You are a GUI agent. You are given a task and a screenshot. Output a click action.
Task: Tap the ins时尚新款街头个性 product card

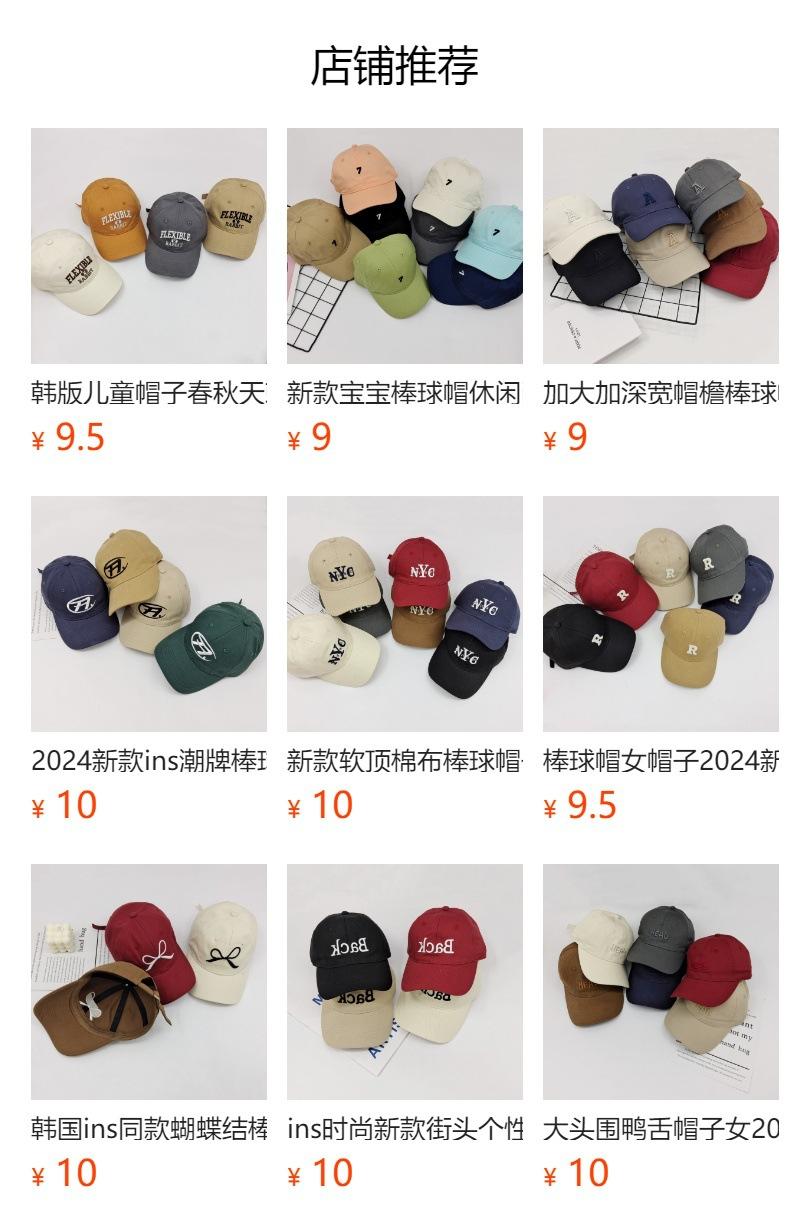[405, 1028]
